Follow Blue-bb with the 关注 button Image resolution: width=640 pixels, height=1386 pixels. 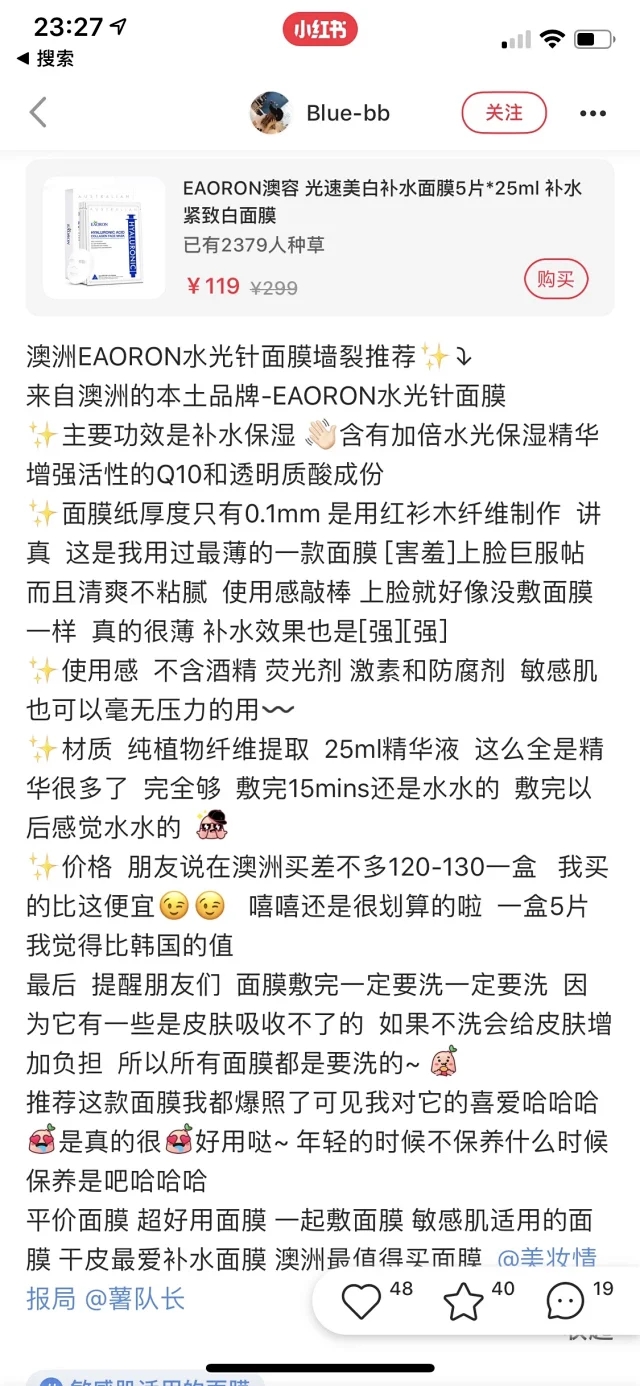pos(504,113)
